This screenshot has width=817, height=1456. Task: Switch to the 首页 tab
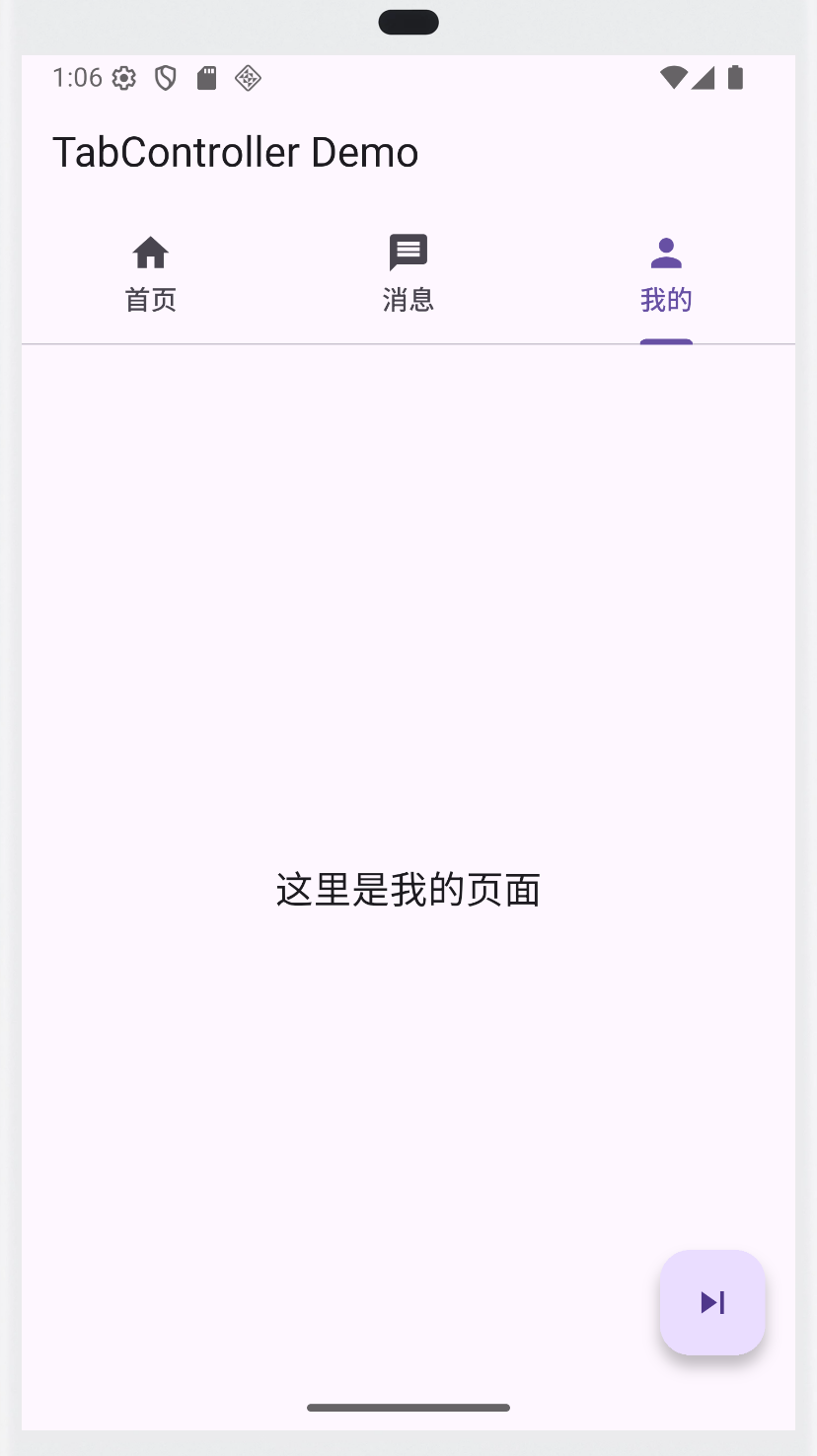tap(151, 275)
